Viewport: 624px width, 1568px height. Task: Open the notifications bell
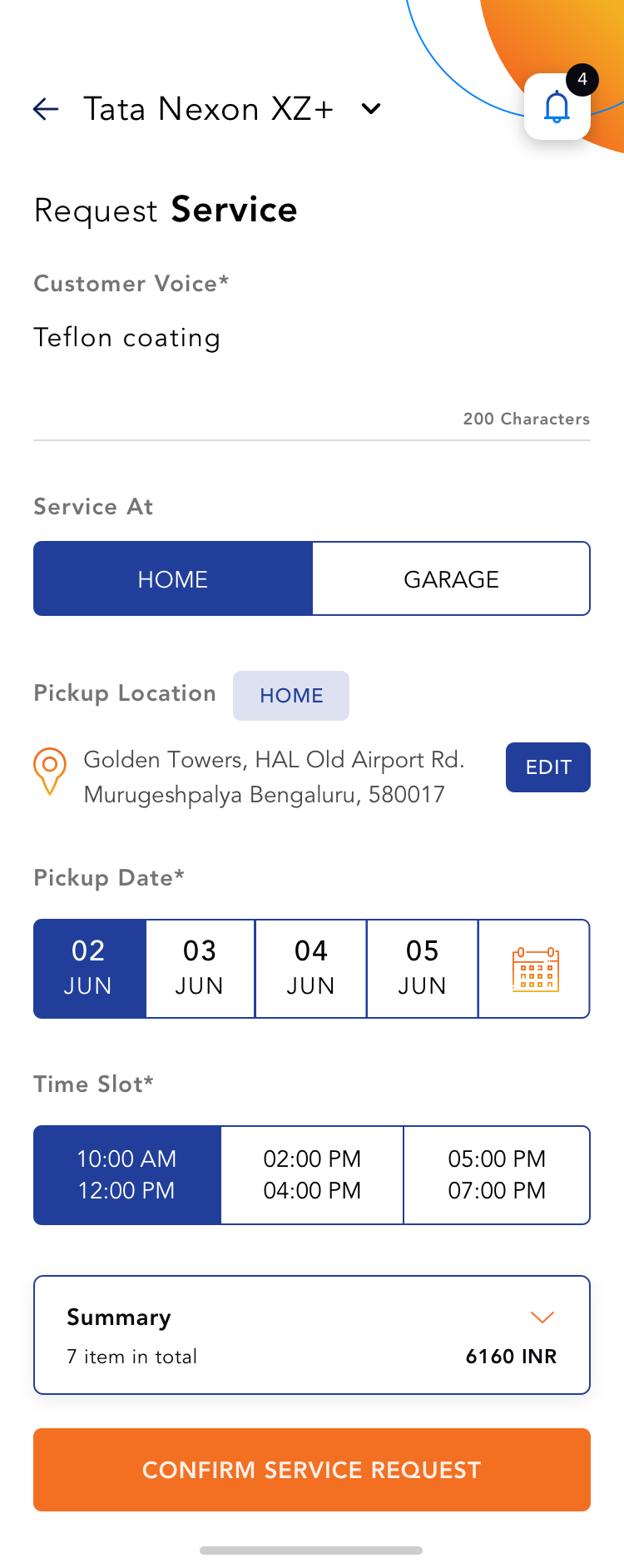pyautogui.click(x=557, y=107)
